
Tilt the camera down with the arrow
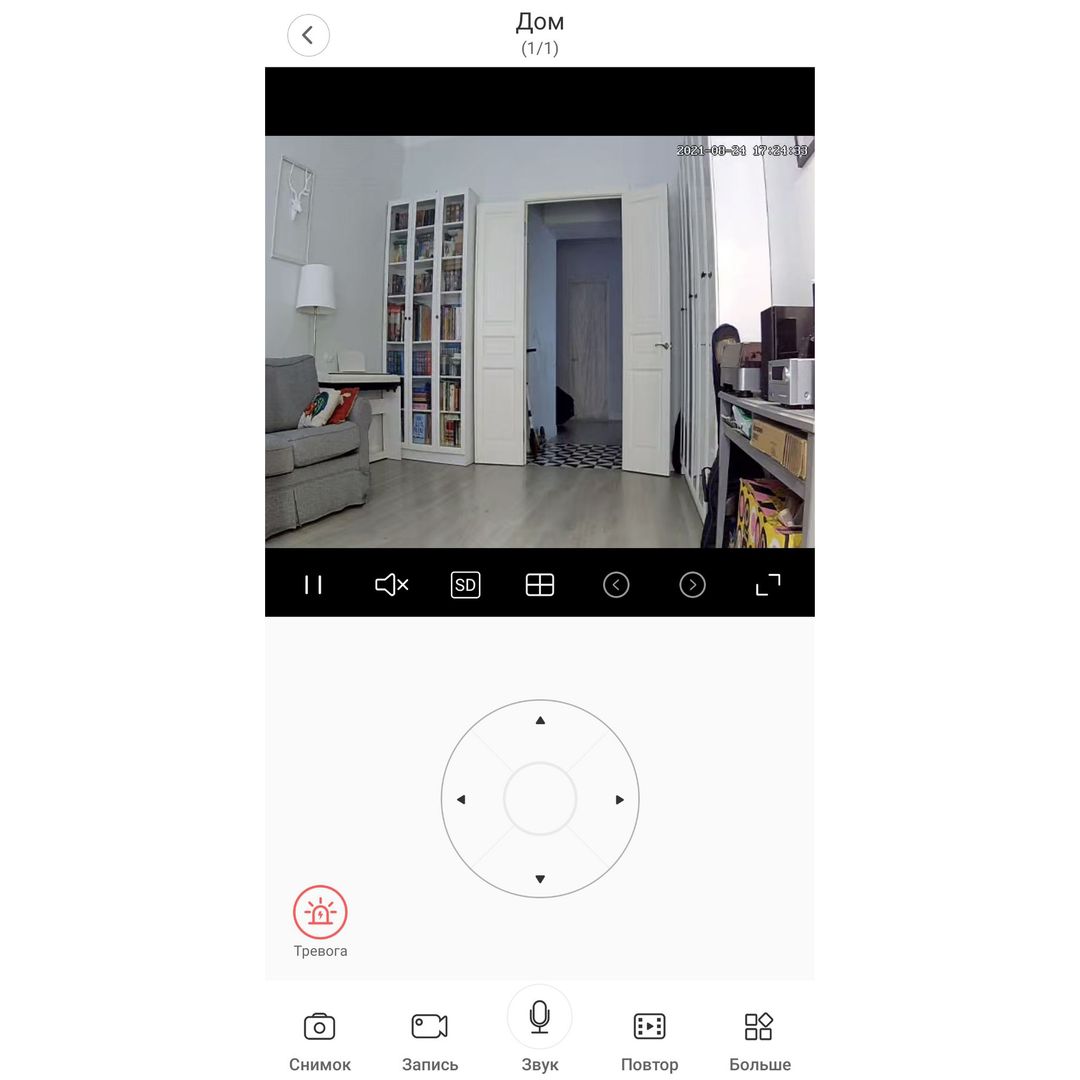540,879
